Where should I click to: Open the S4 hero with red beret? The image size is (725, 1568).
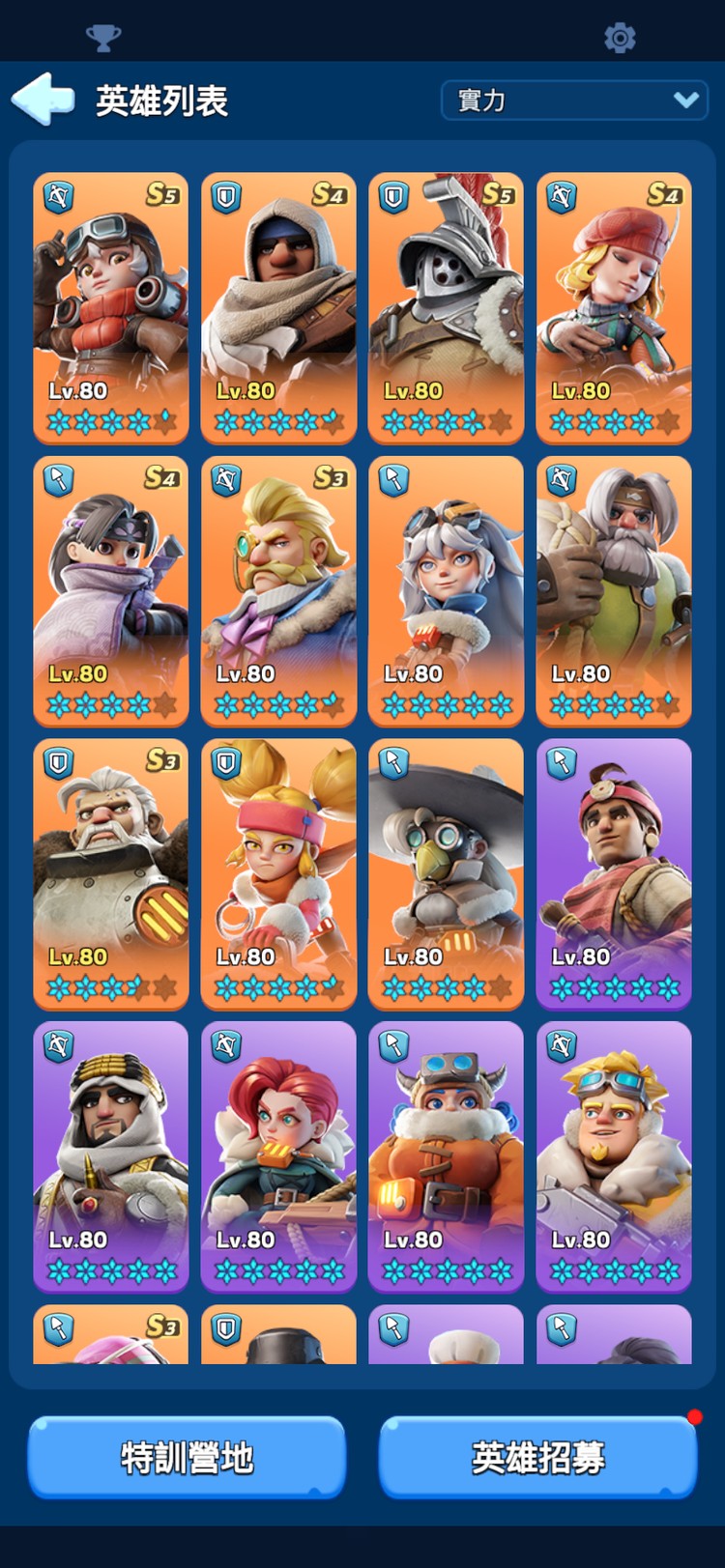(x=614, y=307)
